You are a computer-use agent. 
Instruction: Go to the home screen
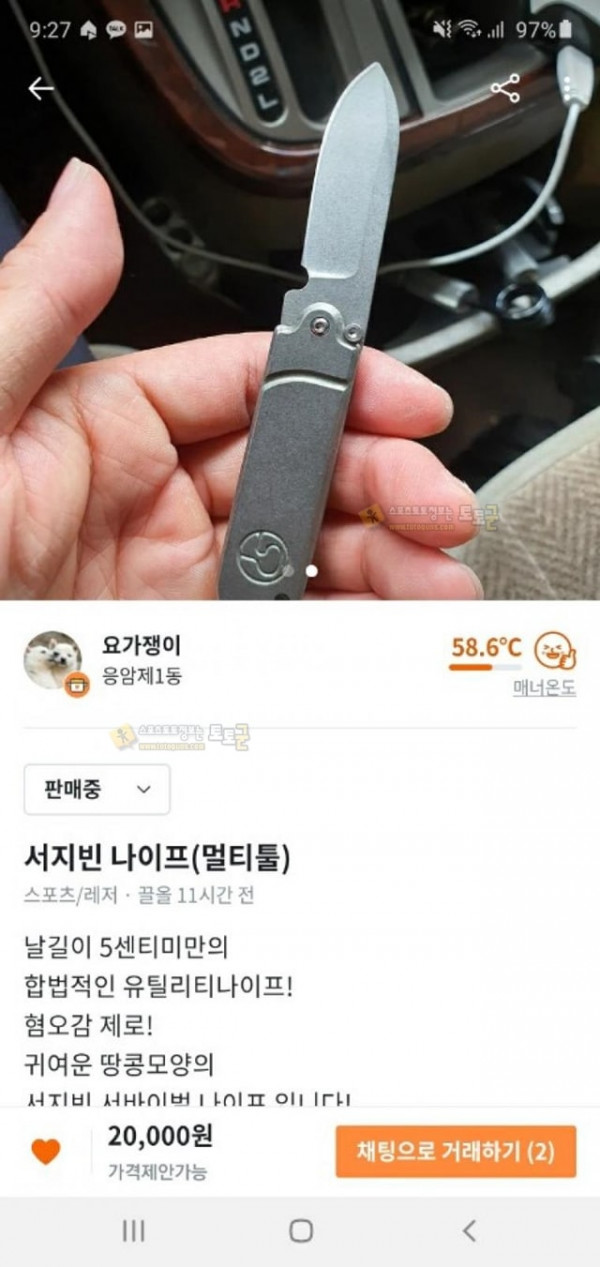coord(301,1231)
